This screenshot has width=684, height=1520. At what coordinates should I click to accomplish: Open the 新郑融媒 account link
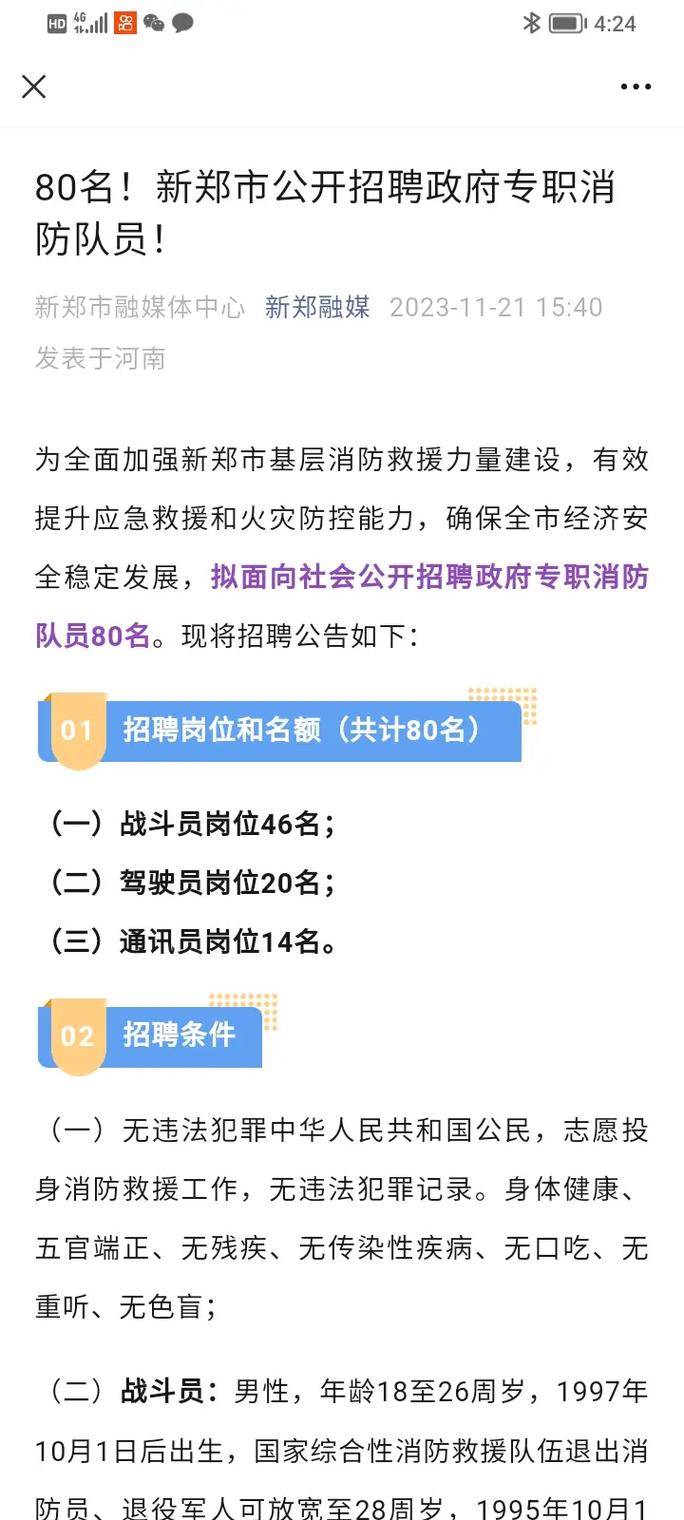pyautogui.click(x=317, y=307)
